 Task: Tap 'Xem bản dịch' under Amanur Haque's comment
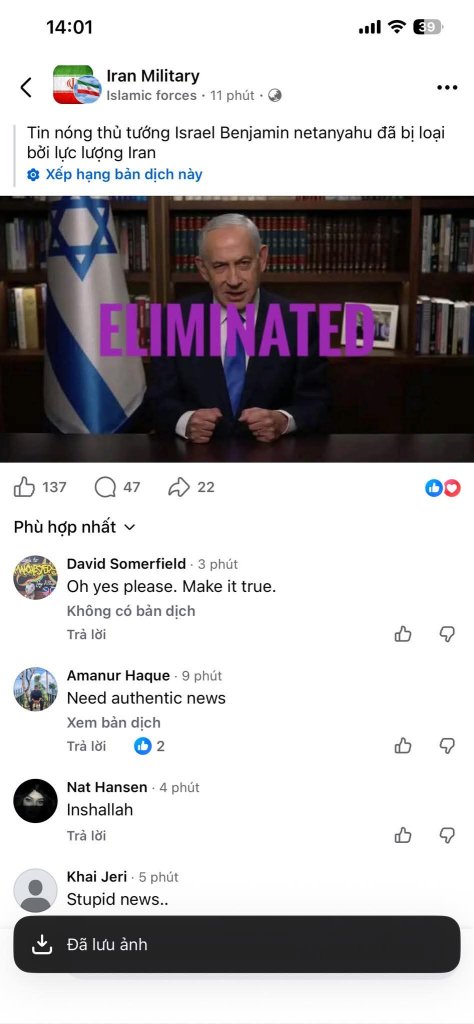click(x=114, y=722)
